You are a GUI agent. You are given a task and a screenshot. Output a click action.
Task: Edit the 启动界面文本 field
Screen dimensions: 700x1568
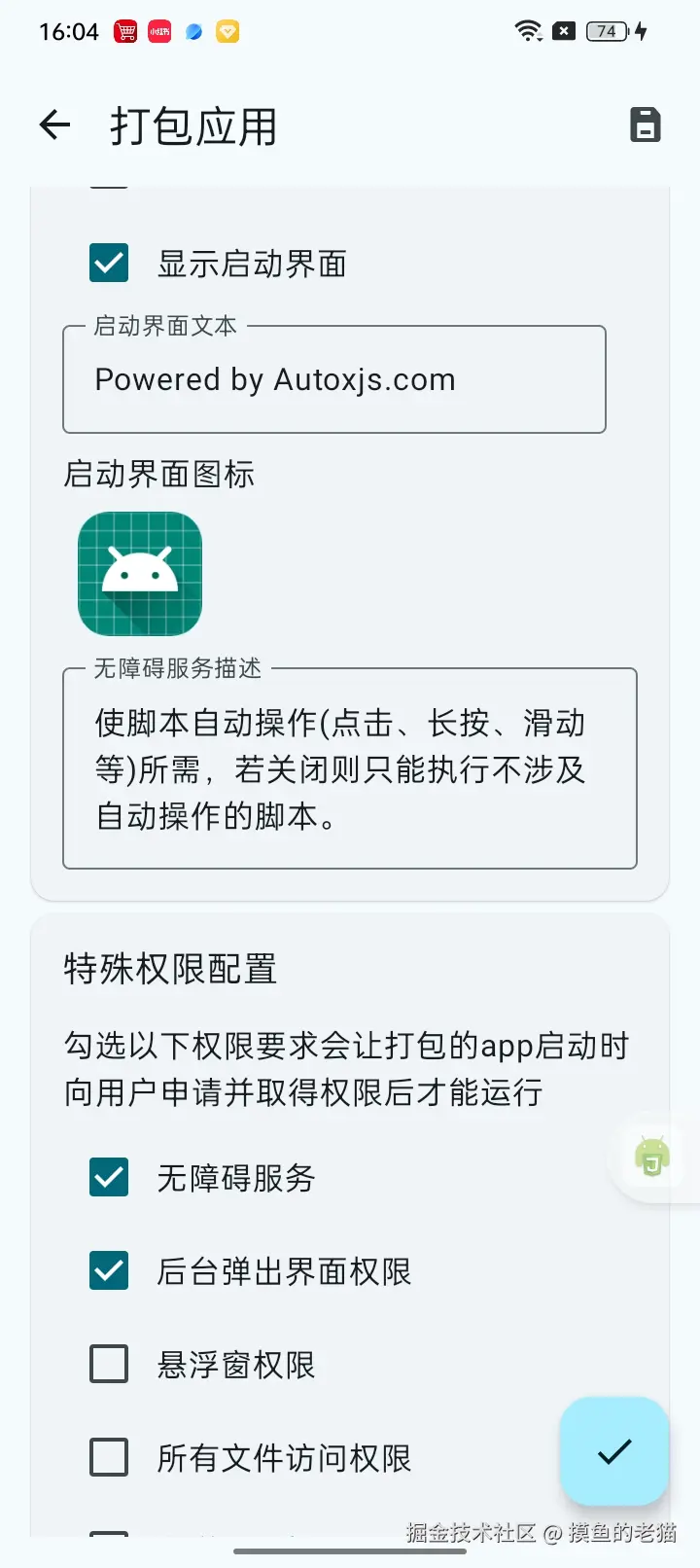[334, 379]
